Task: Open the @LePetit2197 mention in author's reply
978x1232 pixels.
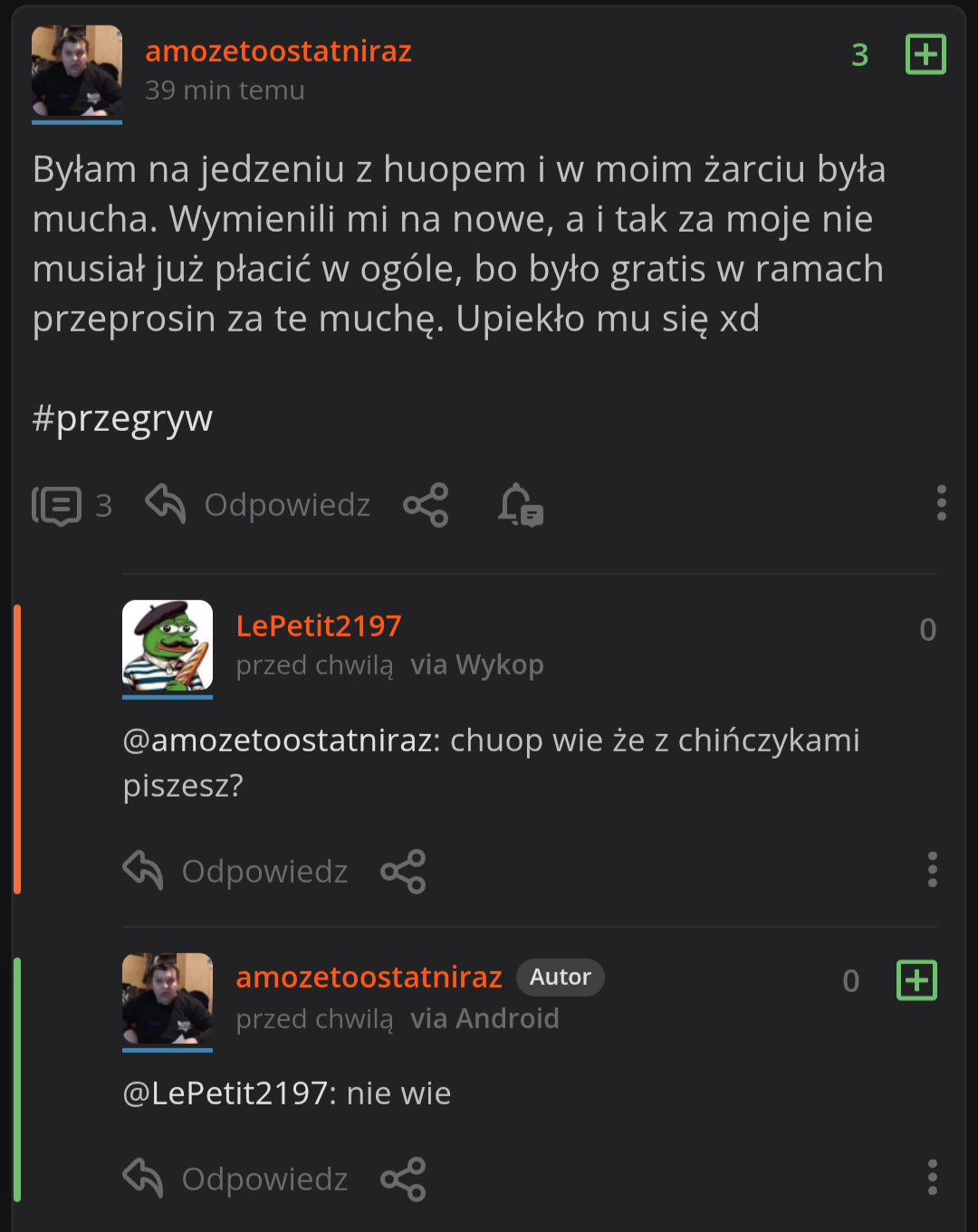Action: pos(228,1094)
